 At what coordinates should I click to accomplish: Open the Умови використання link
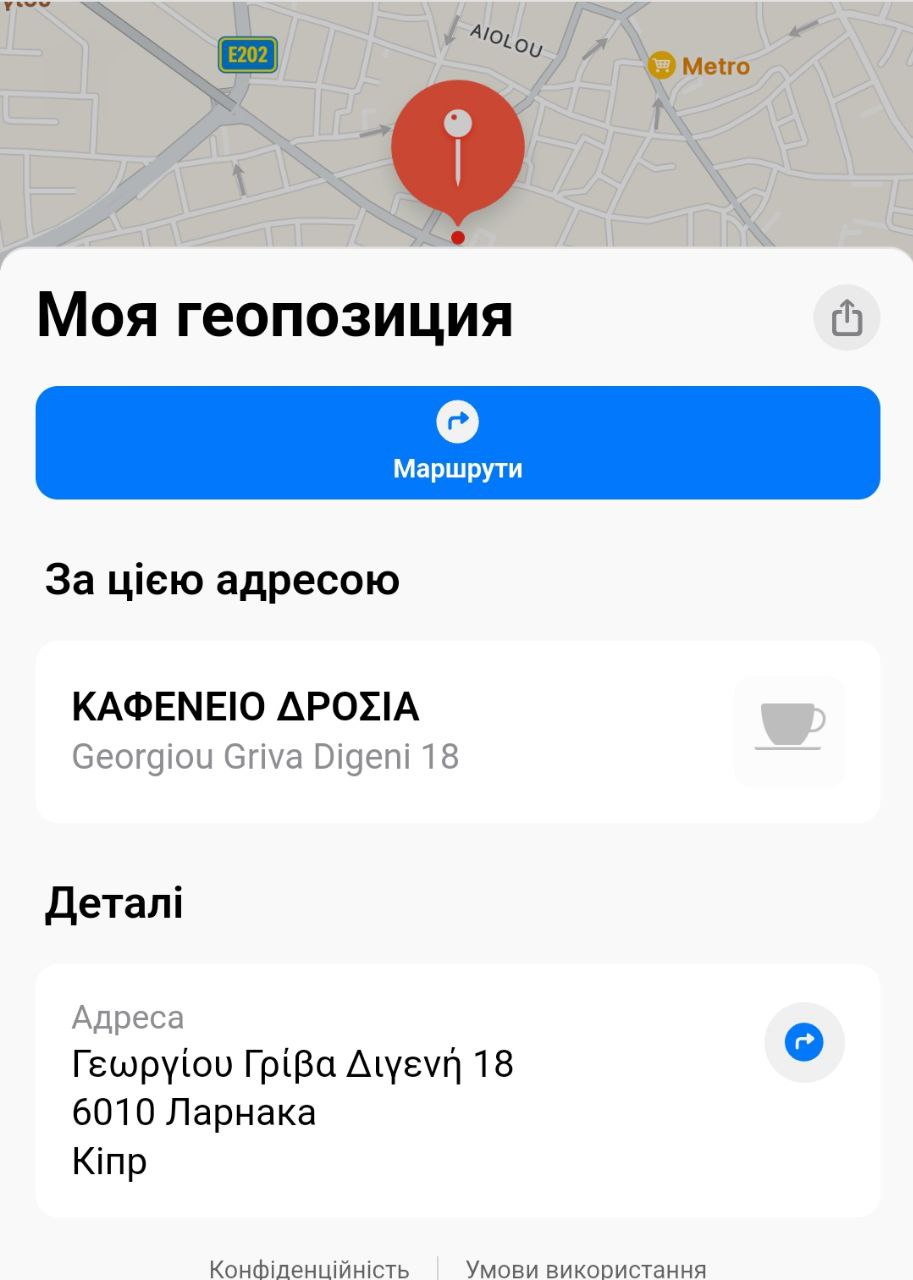pyautogui.click(x=586, y=1269)
